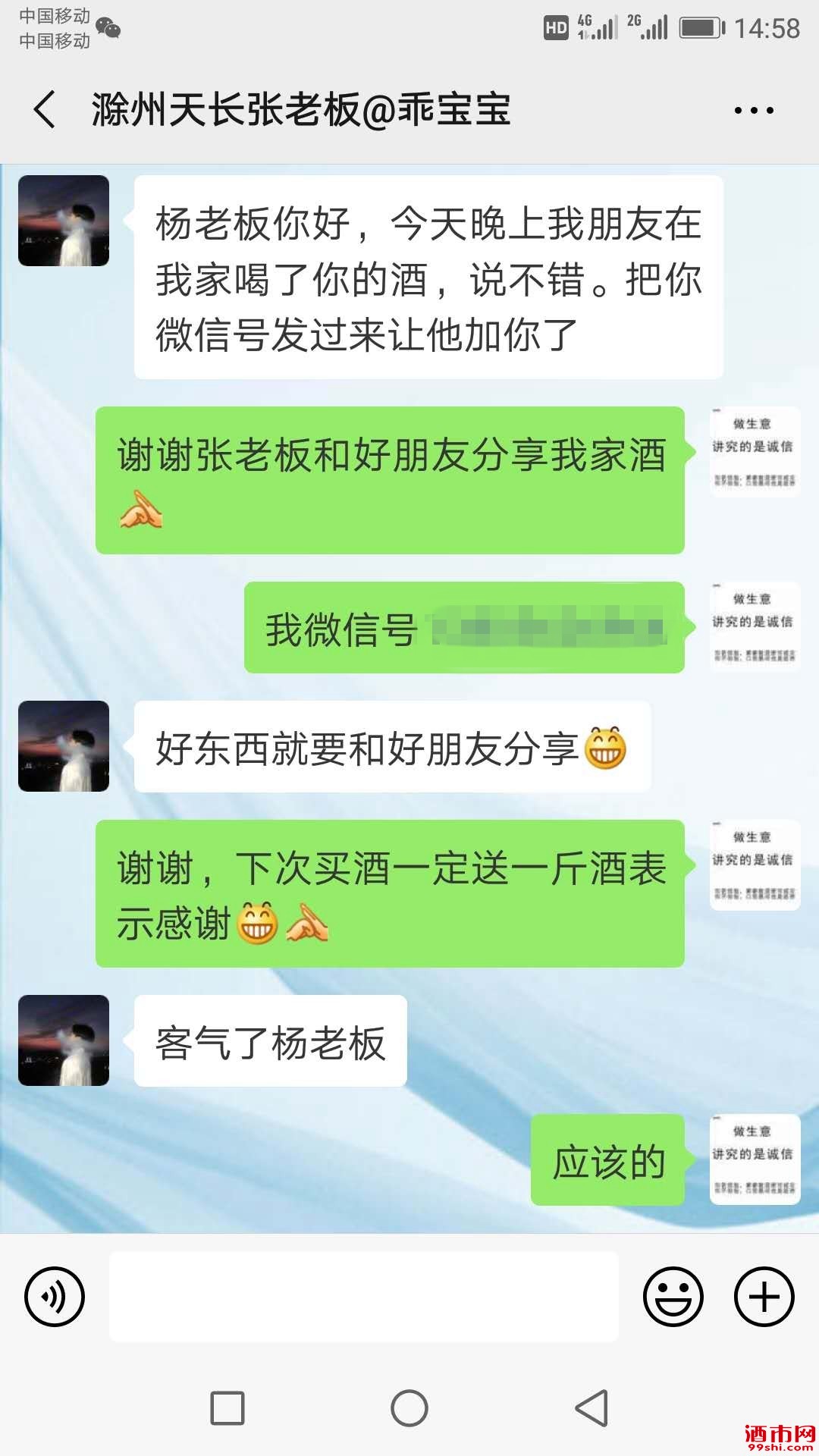Open contact avatar beside 杨老板你好 message
Viewport: 819px width, 1456px height.
(64, 221)
